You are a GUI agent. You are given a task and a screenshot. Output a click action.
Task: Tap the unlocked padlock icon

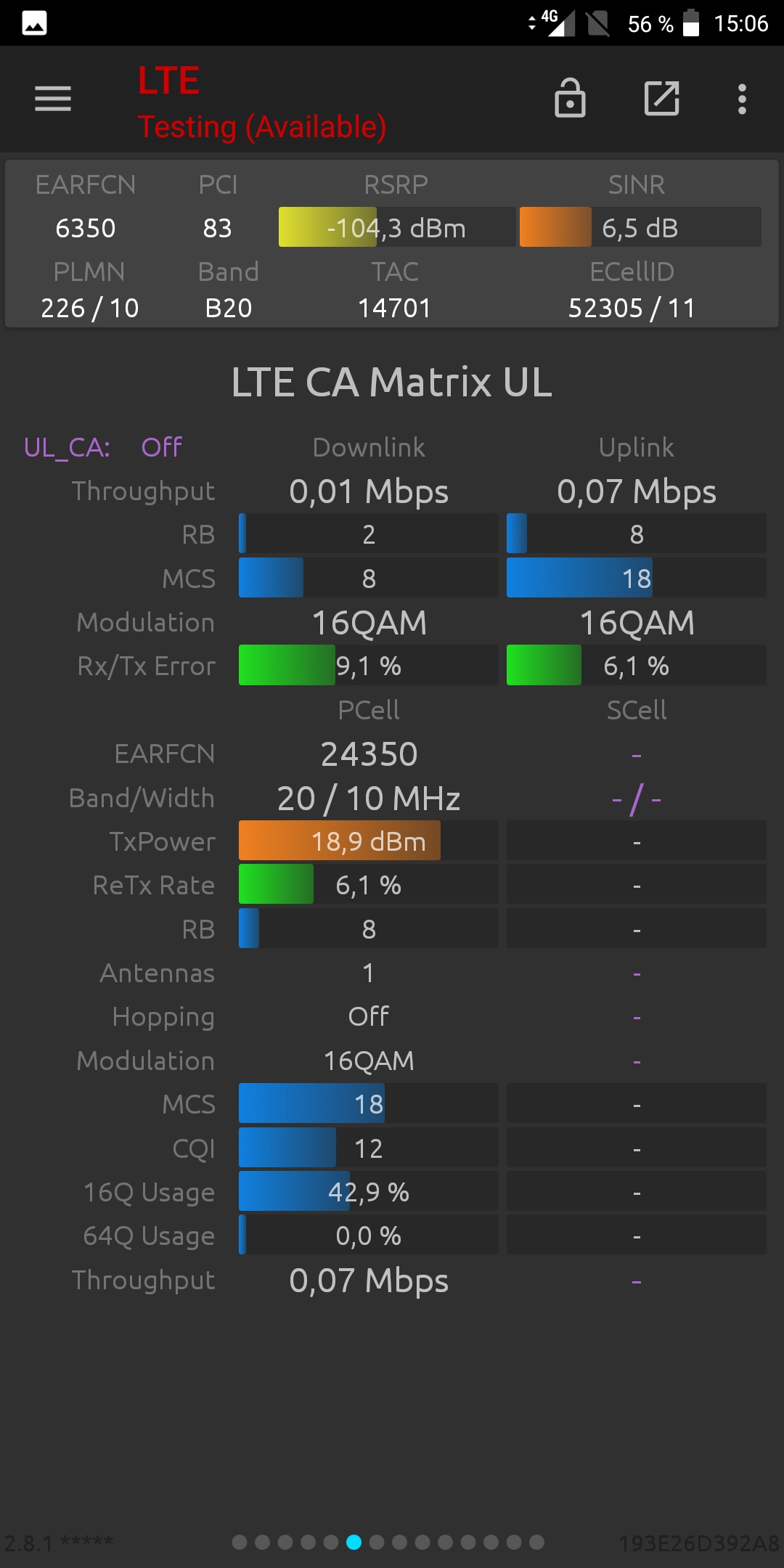click(x=570, y=98)
